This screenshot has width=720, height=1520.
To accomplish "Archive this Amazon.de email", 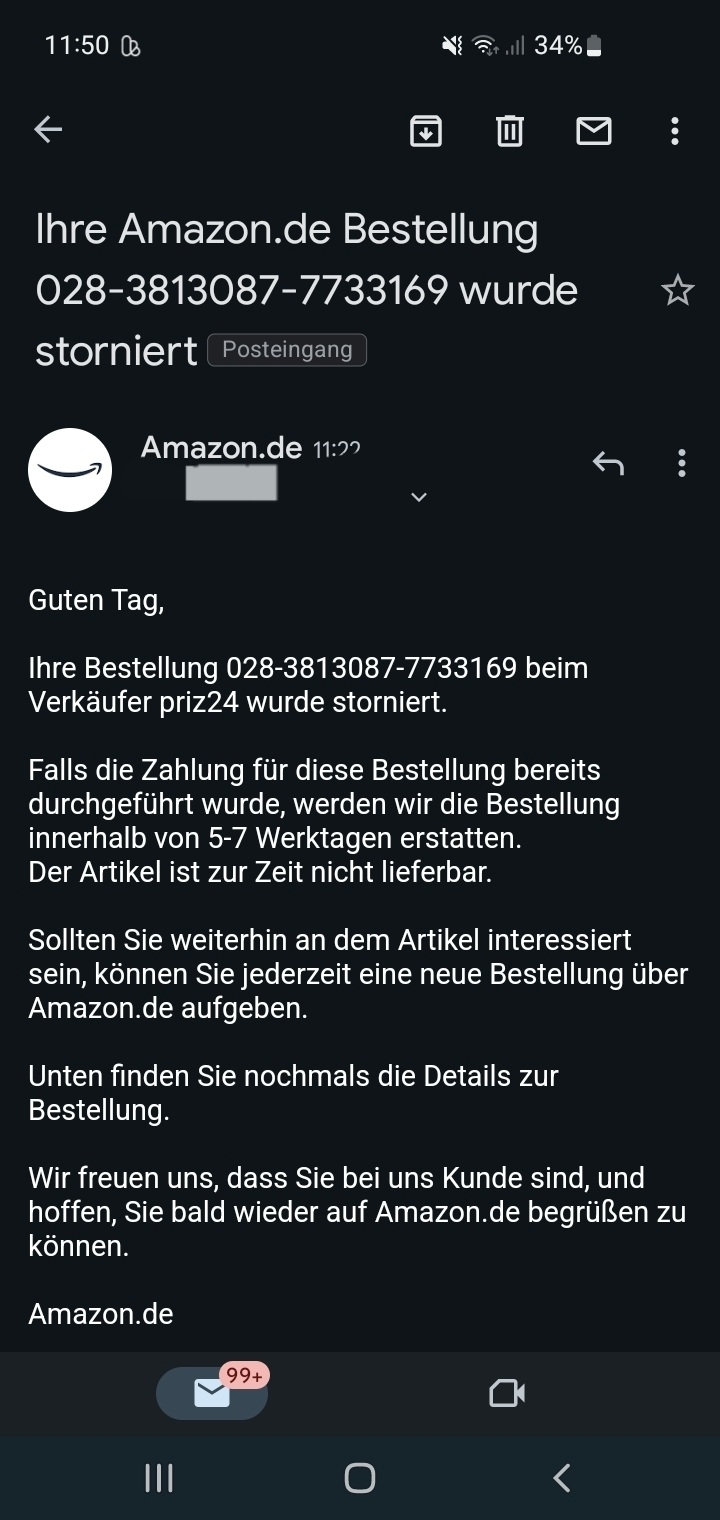I will coord(426,130).
